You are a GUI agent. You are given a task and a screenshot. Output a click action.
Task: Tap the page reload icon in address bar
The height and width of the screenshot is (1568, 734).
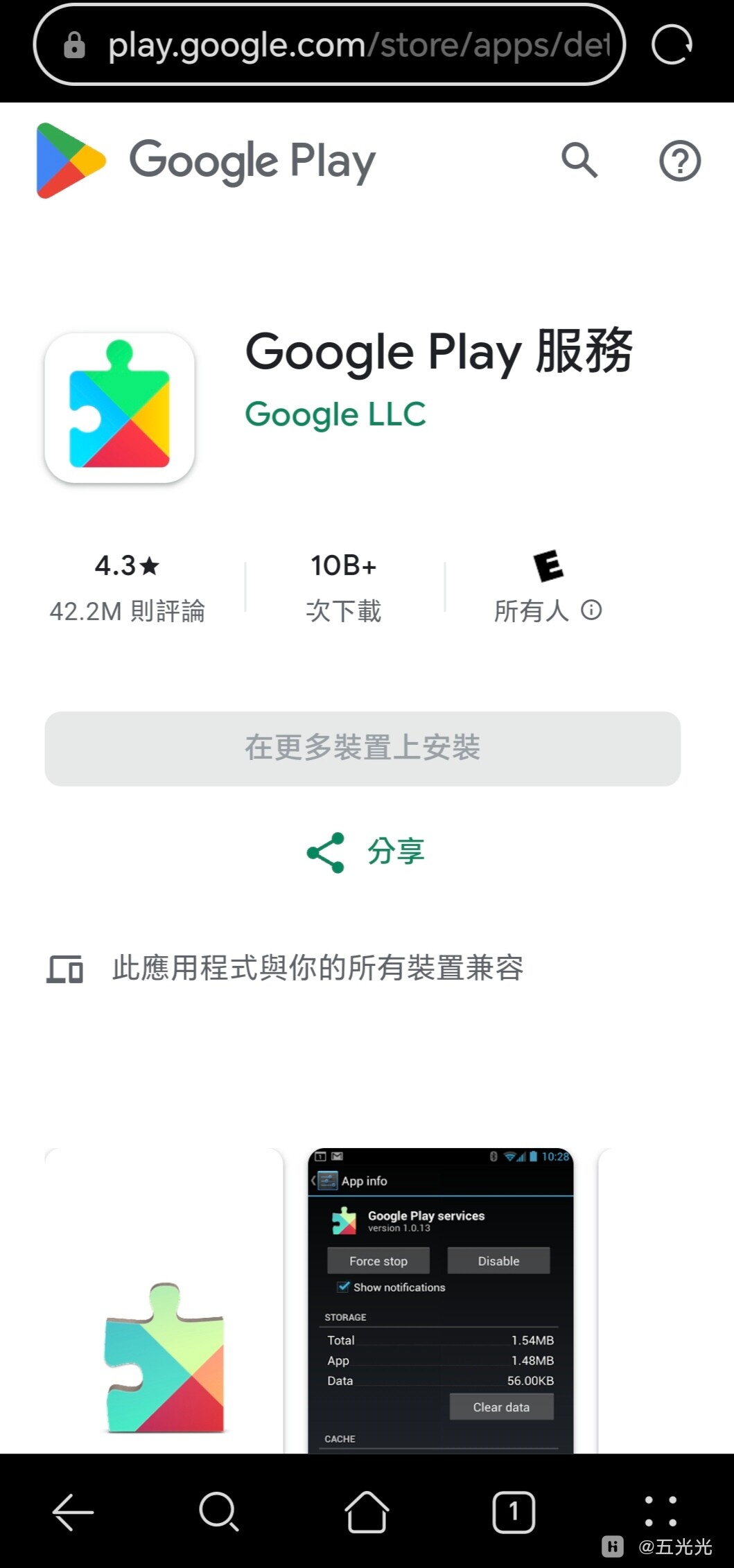[x=672, y=44]
